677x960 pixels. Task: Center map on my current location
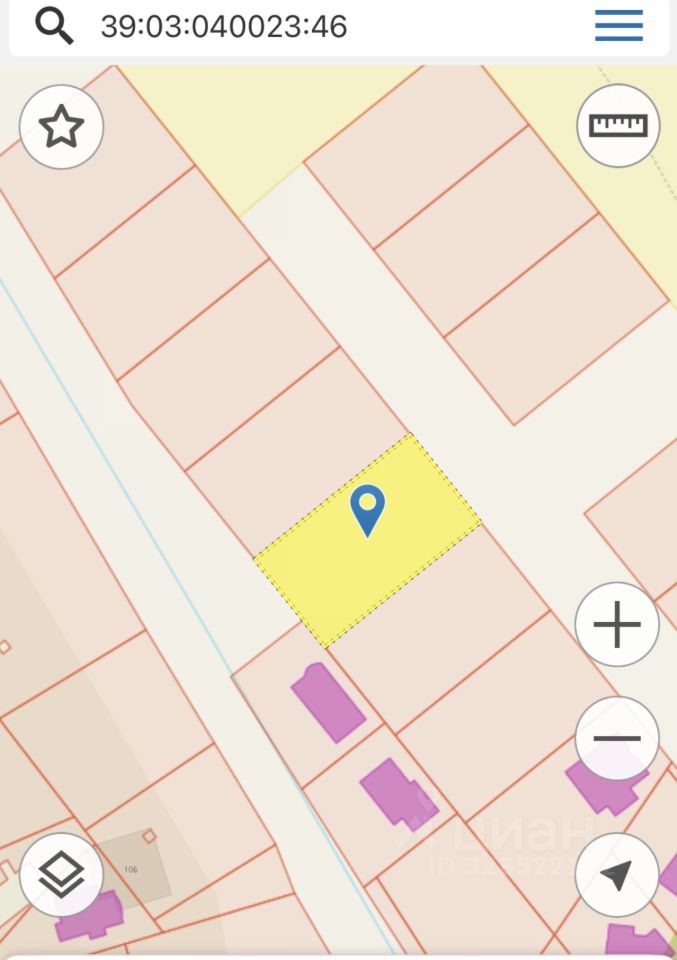(x=617, y=875)
